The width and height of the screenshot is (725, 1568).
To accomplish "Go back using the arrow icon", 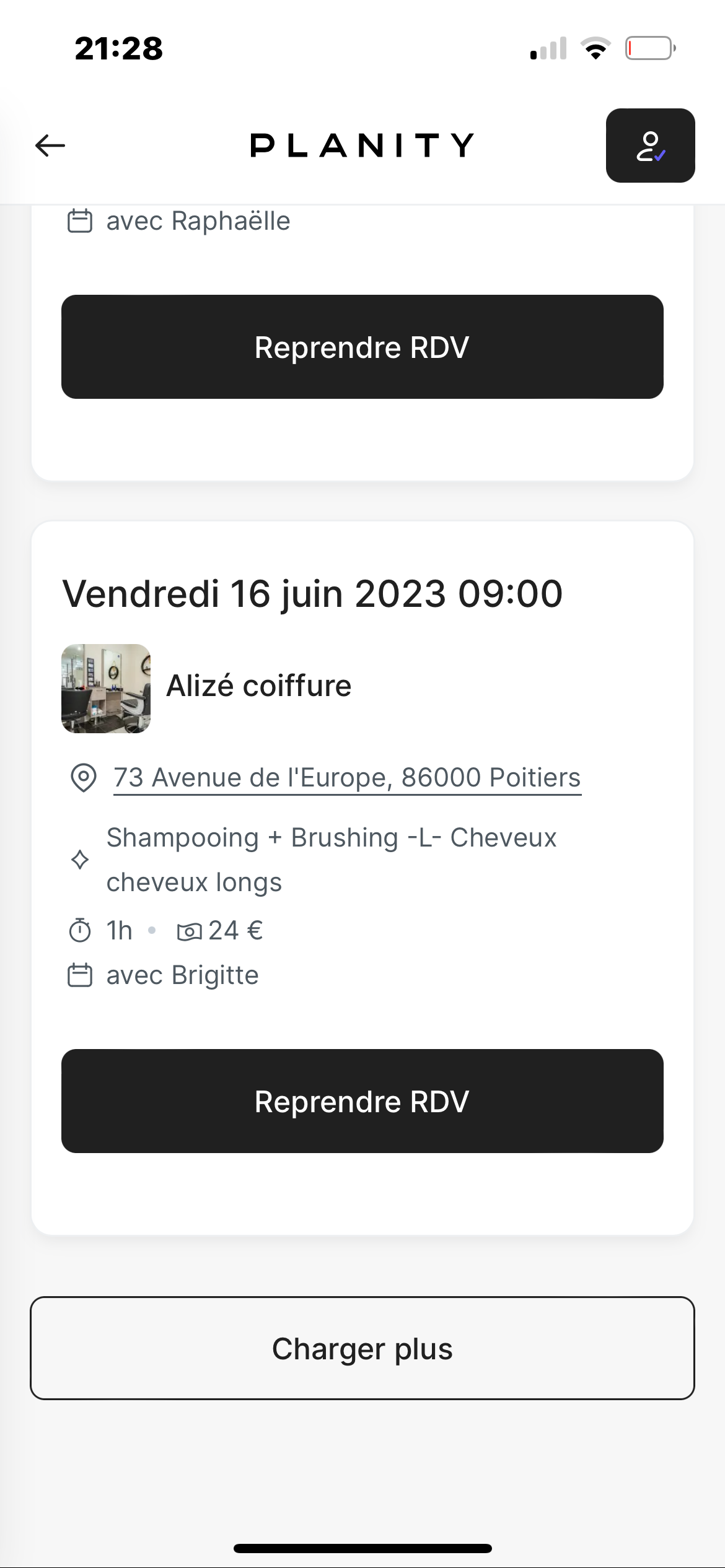I will [x=50, y=146].
